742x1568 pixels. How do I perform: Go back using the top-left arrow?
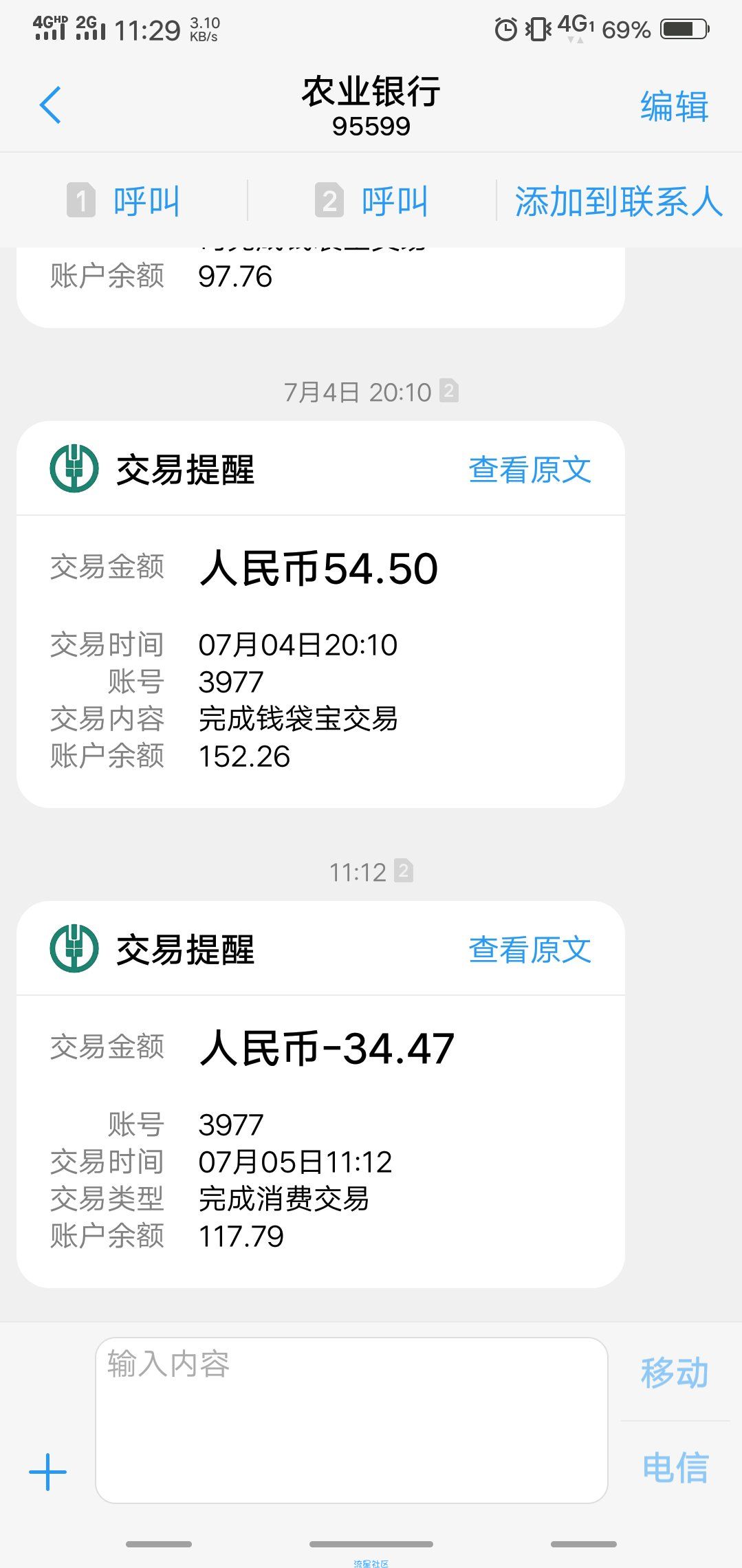tap(50, 105)
